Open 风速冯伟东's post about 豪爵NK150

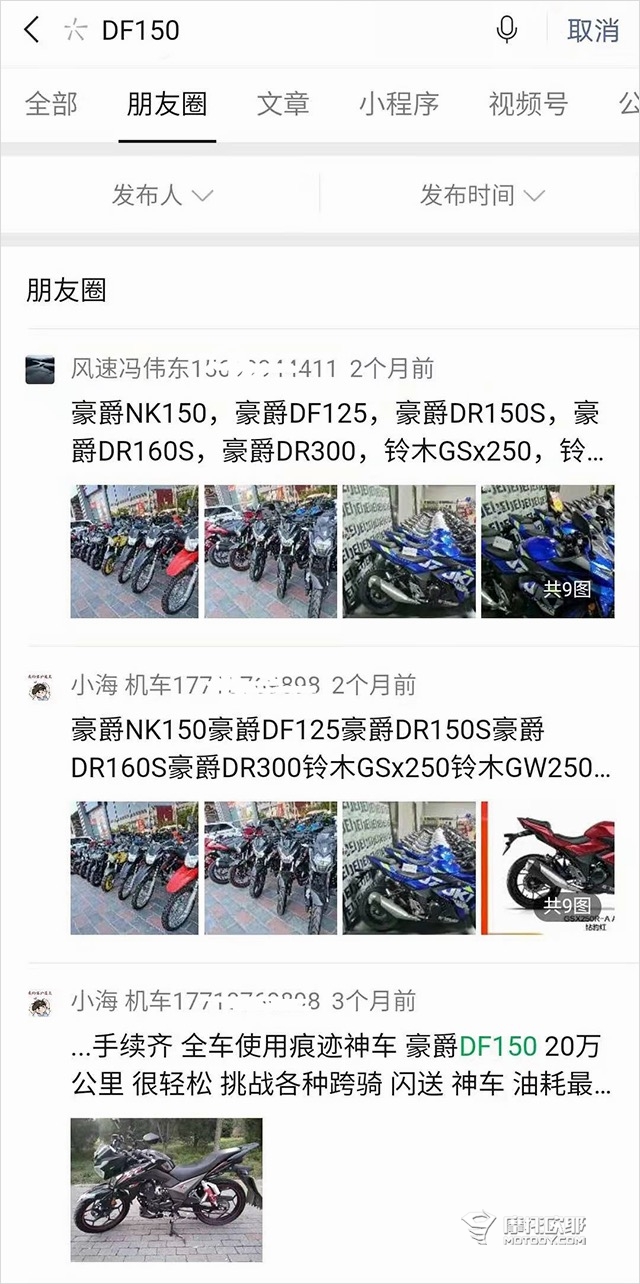335,432
